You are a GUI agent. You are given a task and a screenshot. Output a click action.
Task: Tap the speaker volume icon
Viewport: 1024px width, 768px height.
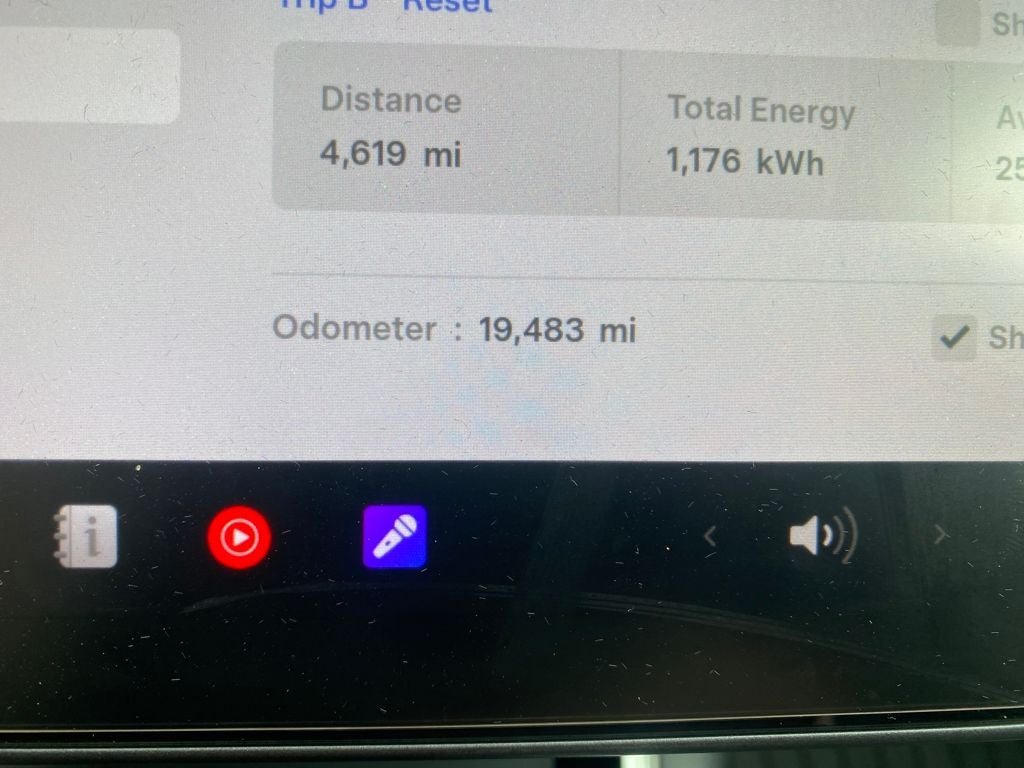click(822, 537)
